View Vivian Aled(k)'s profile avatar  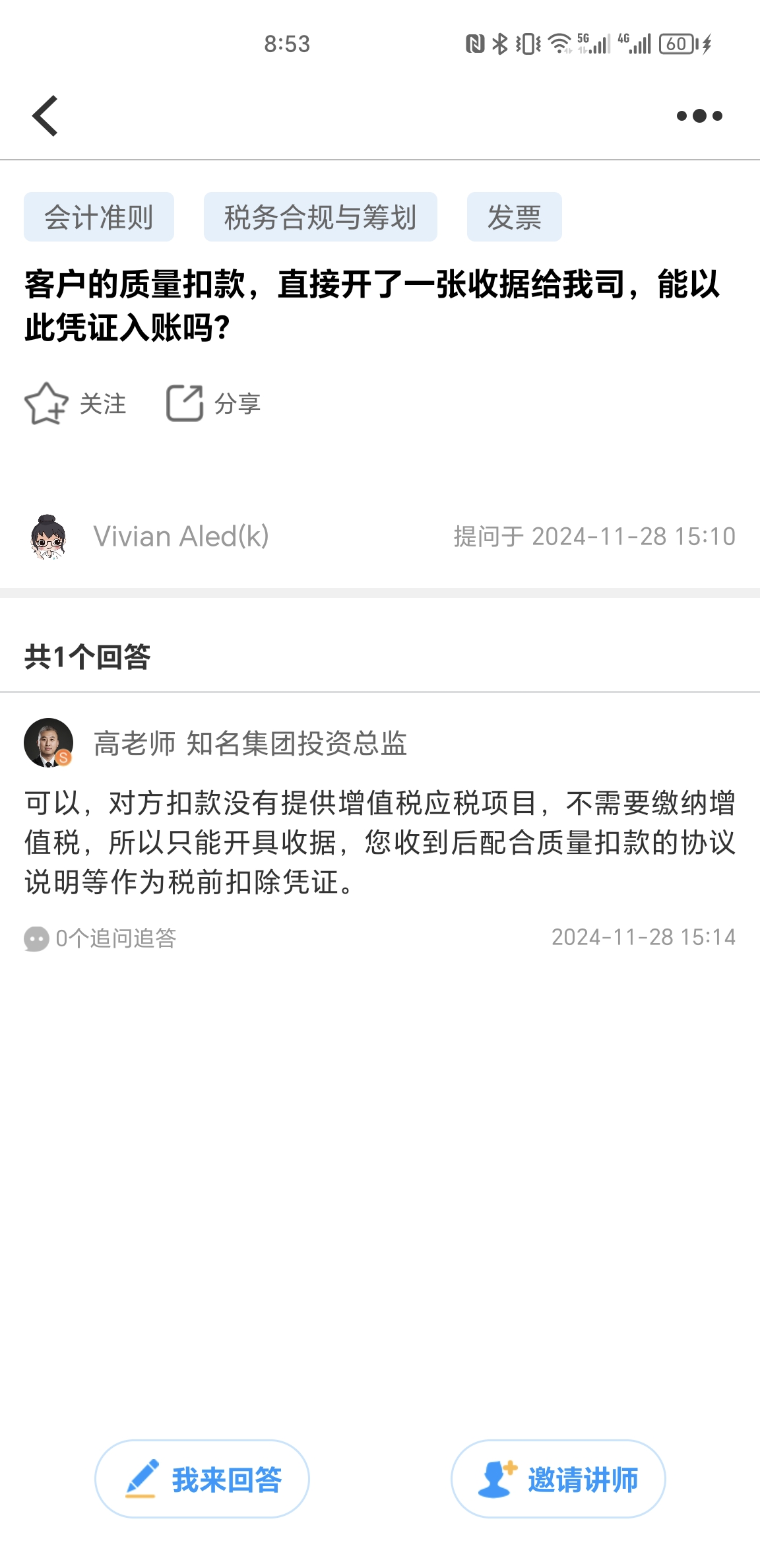click(x=49, y=537)
